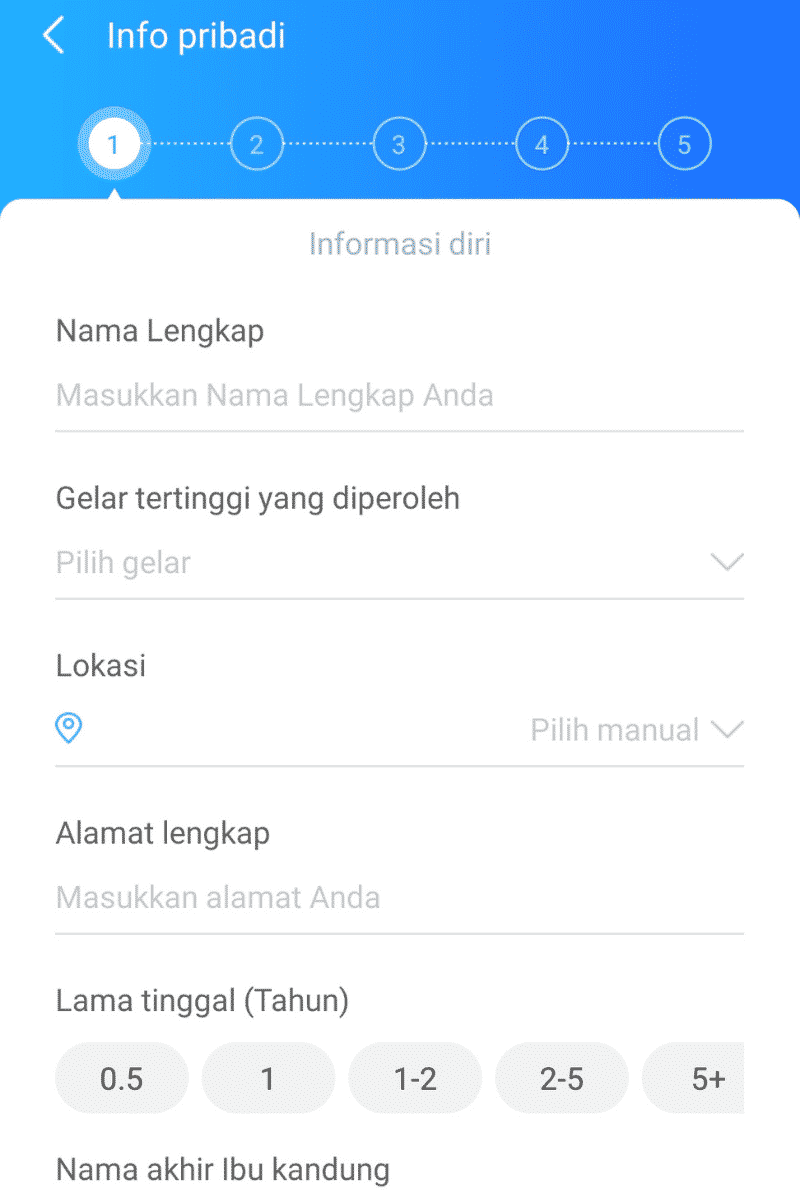Screen dimensions: 800x1200
Task: Tap the Informasi diri heading
Action: point(399,244)
